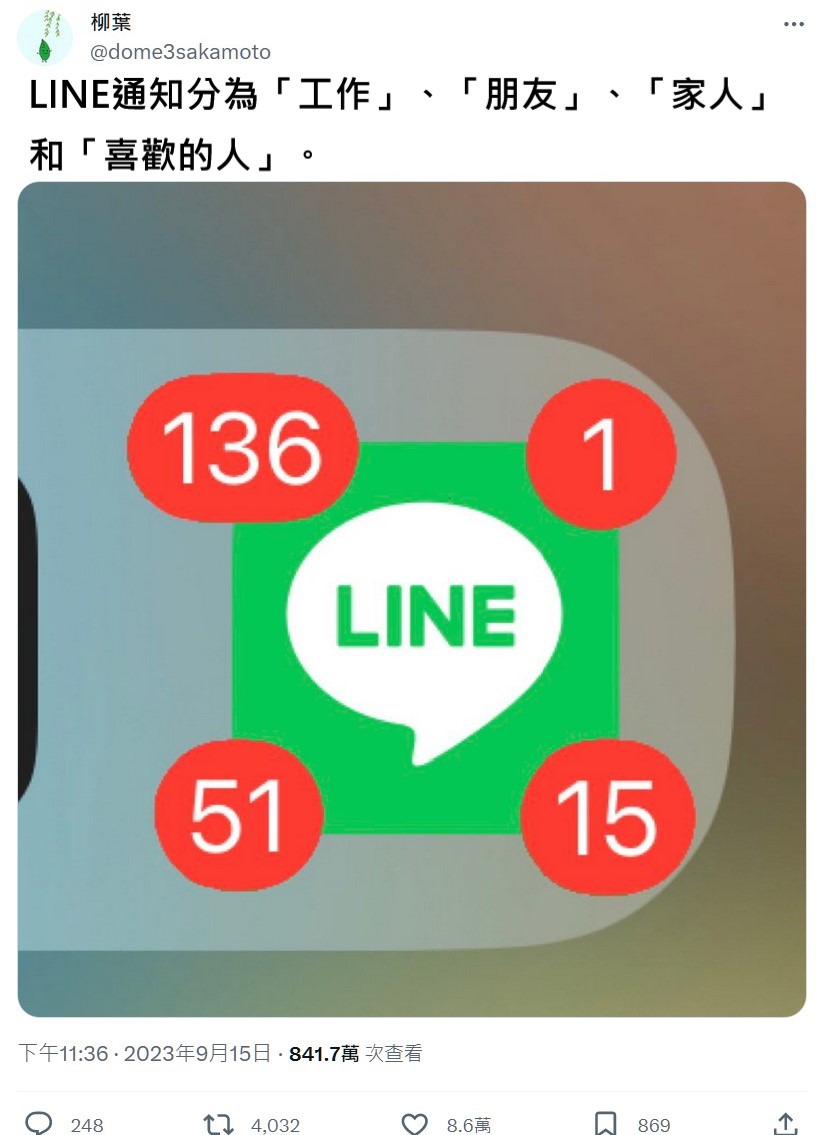The height and width of the screenshot is (1135, 817).
Task: Bookmark this tweet
Action: coord(605,1124)
